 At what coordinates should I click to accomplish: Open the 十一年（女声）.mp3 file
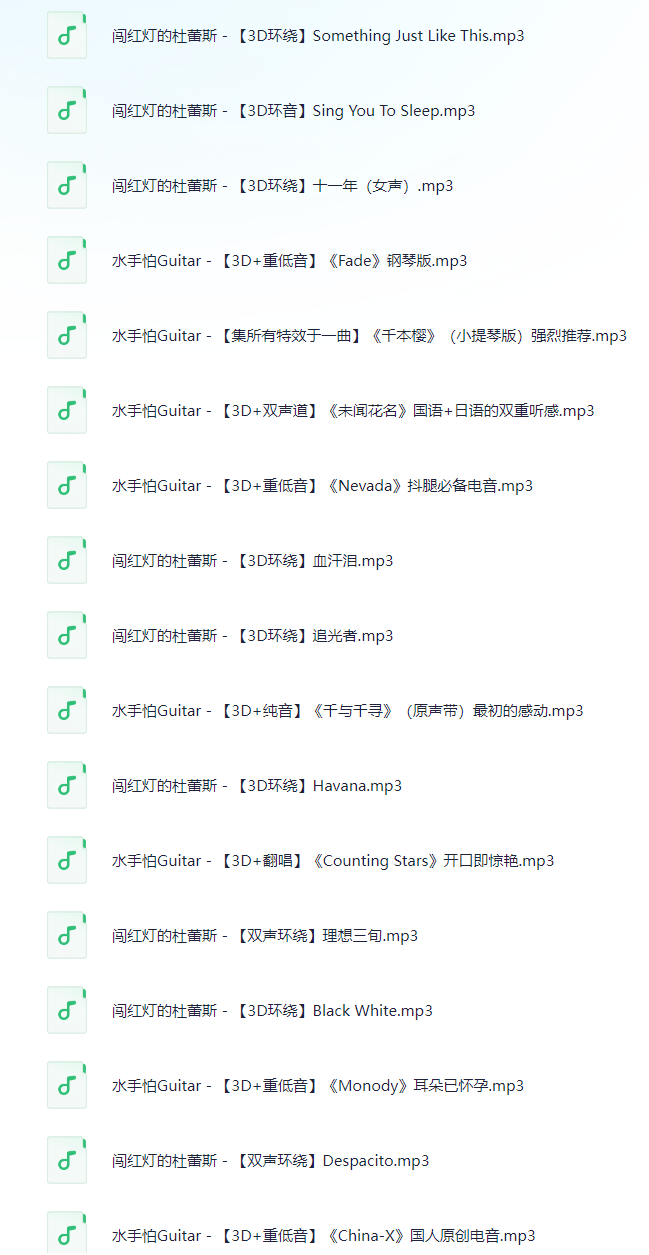[x=282, y=186]
